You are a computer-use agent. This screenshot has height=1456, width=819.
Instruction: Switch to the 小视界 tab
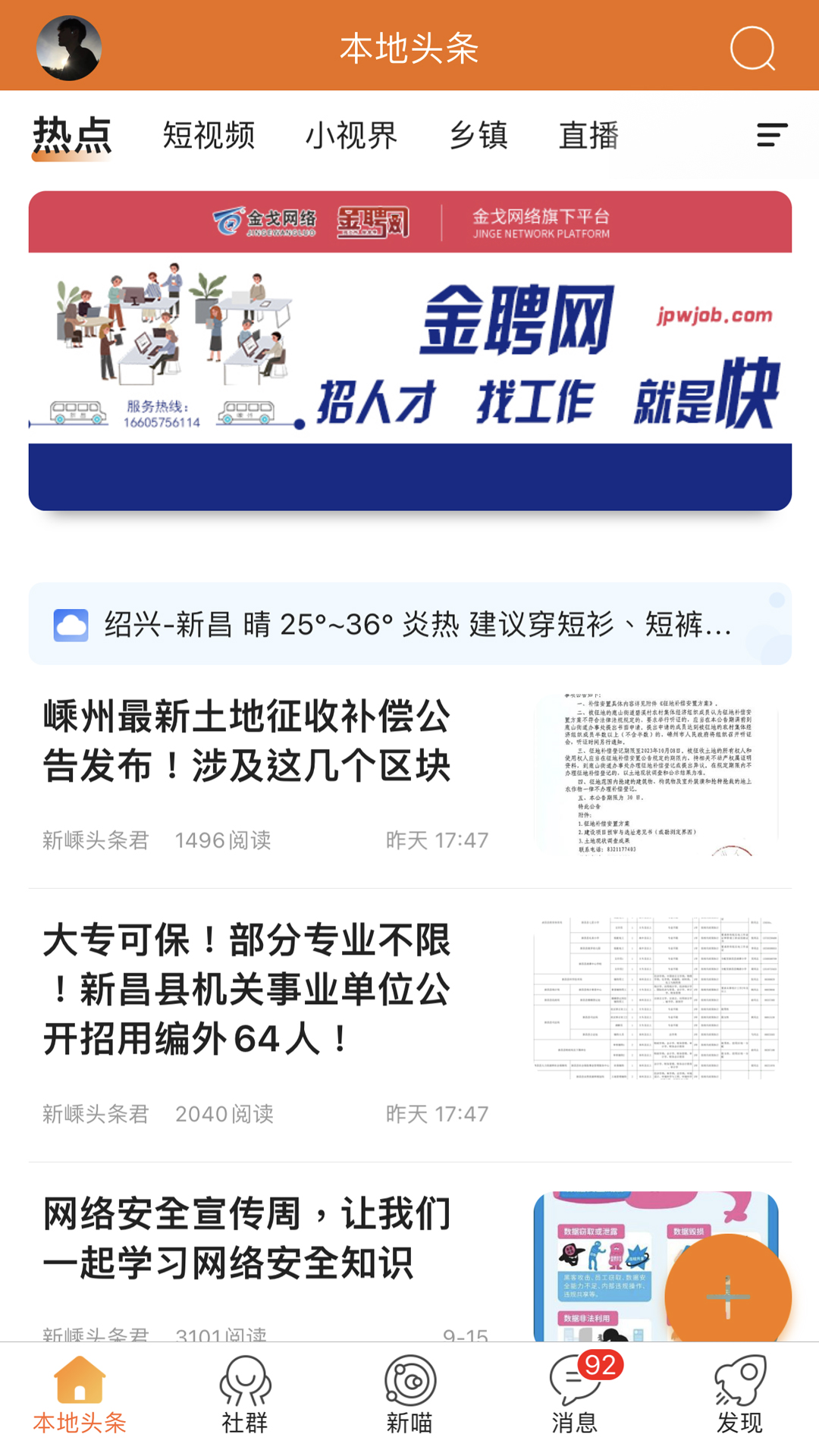(351, 136)
